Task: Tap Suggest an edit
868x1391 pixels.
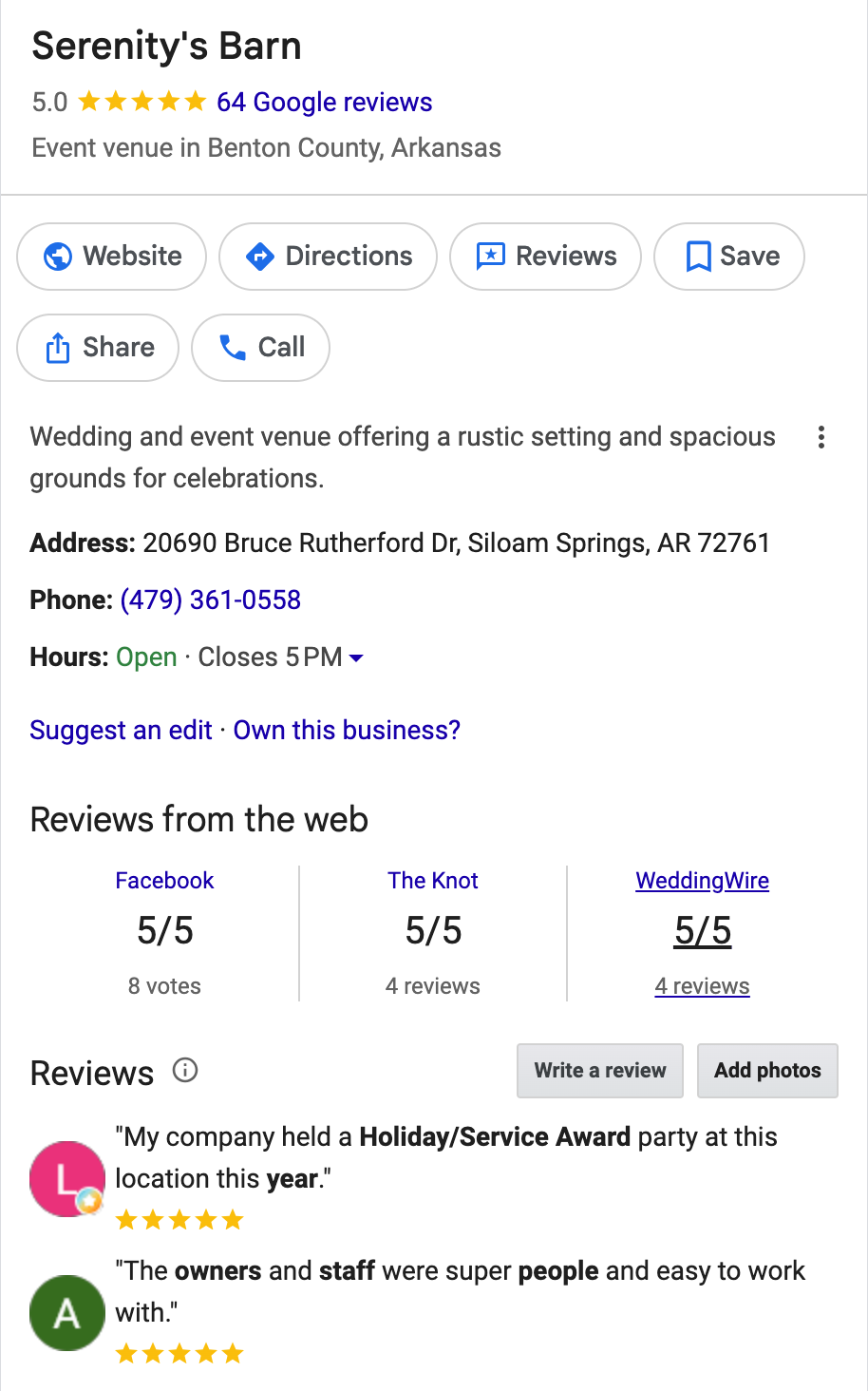Action: click(x=121, y=730)
